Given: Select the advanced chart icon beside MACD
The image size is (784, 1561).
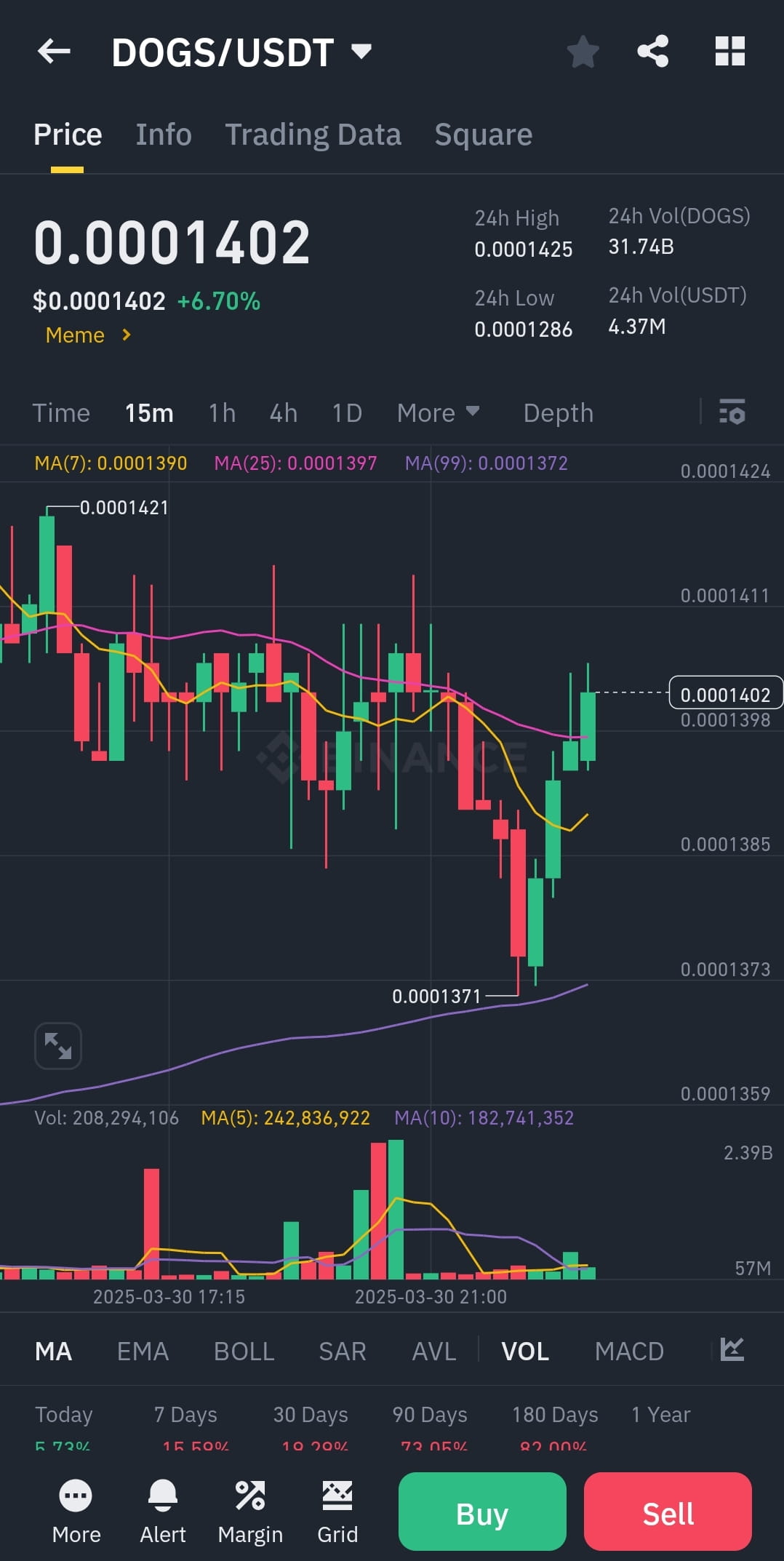Looking at the screenshot, I should pyautogui.click(x=729, y=1351).
